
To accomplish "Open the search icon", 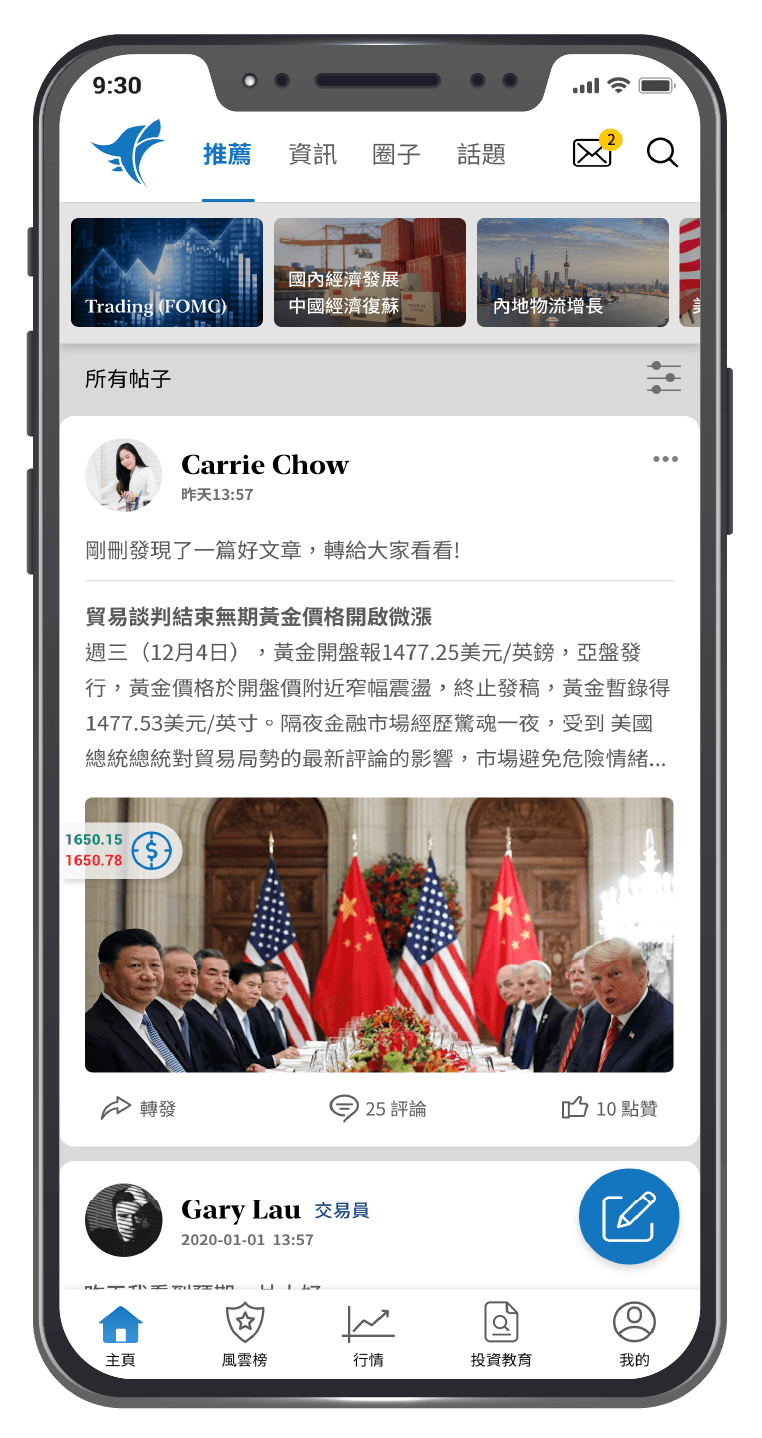I will click(662, 153).
